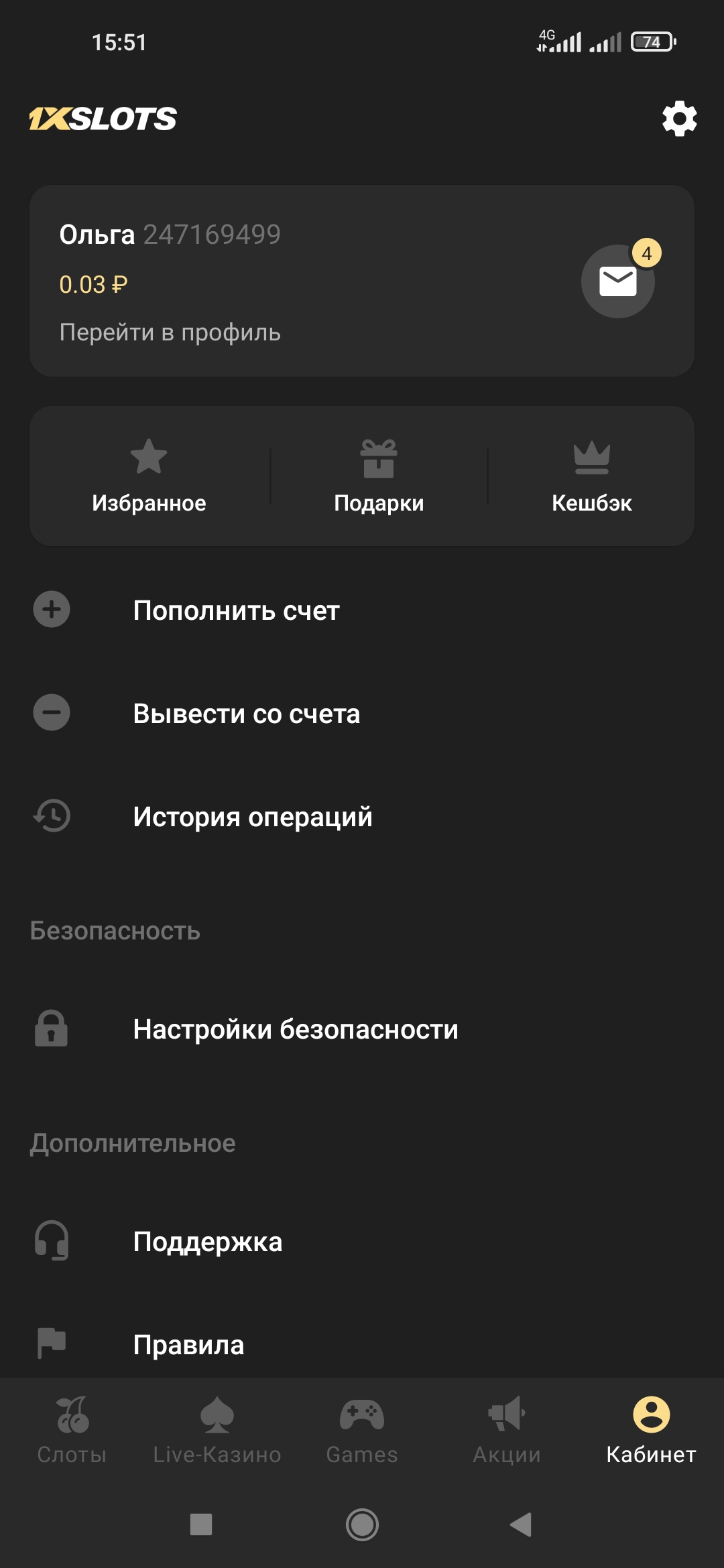The height and width of the screenshot is (1568, 724).
Task: Open the messages envelope with 4 unread
Action: [617, 281]
